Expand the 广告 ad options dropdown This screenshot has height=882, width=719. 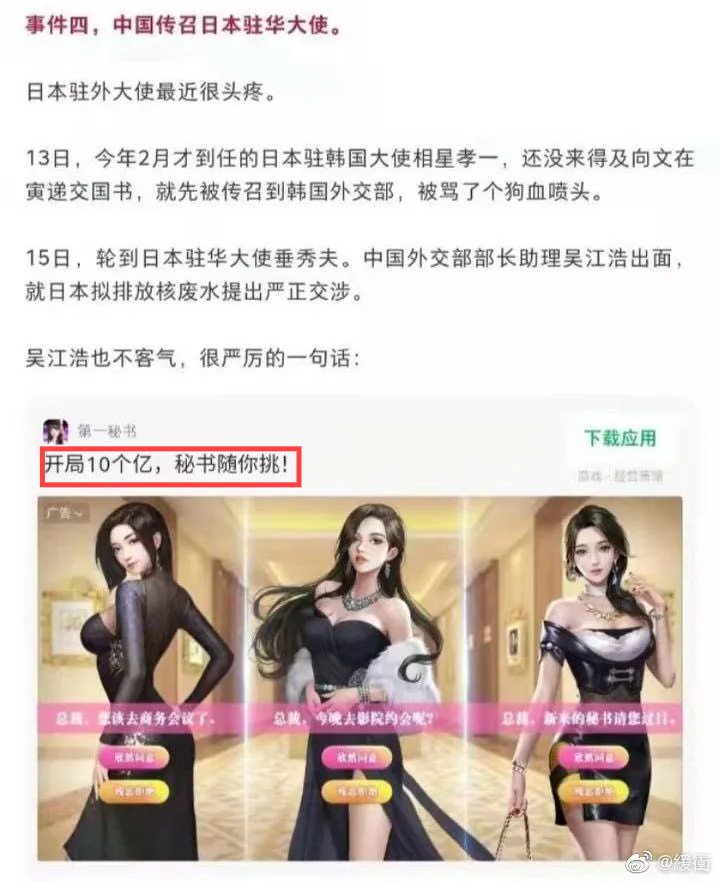64,513
